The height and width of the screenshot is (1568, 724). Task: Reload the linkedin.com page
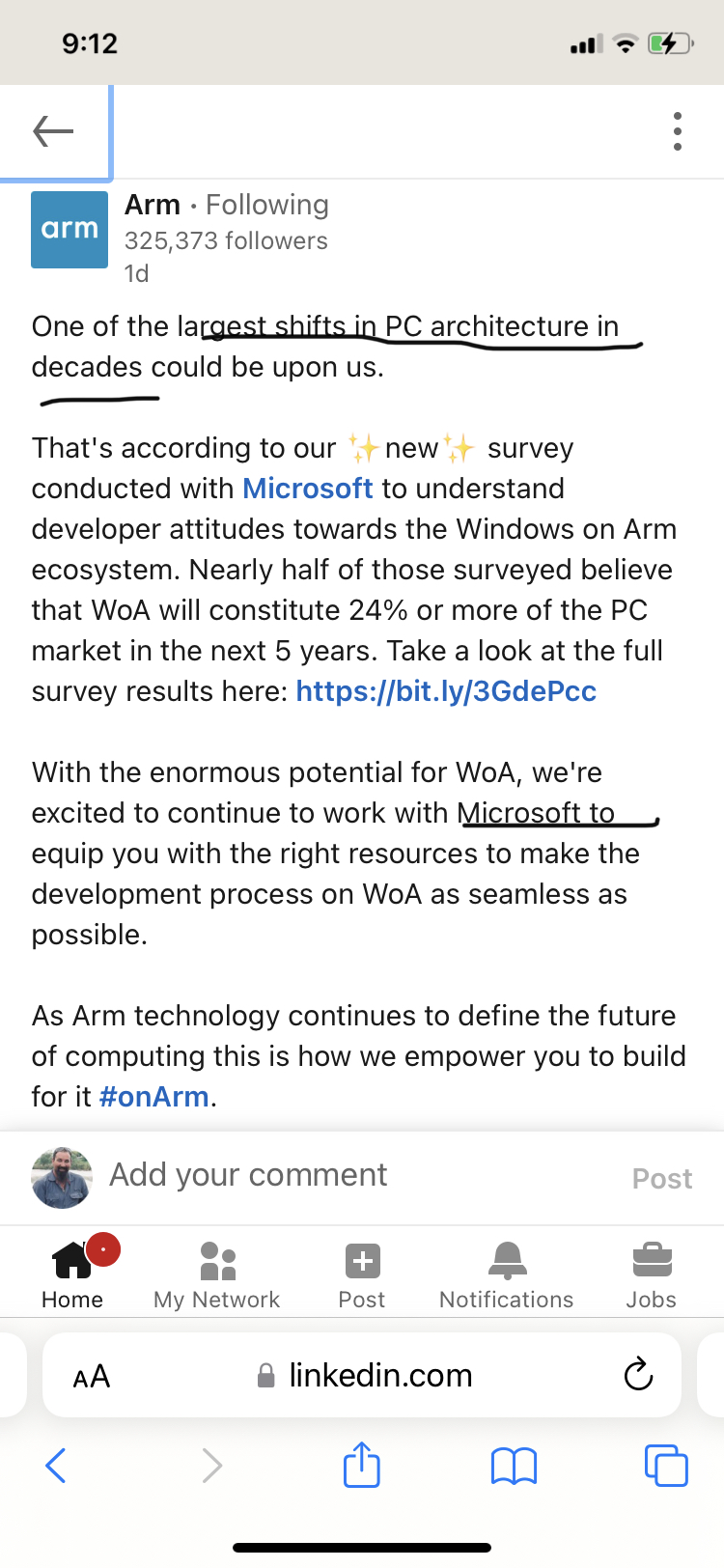[638, 1374]
